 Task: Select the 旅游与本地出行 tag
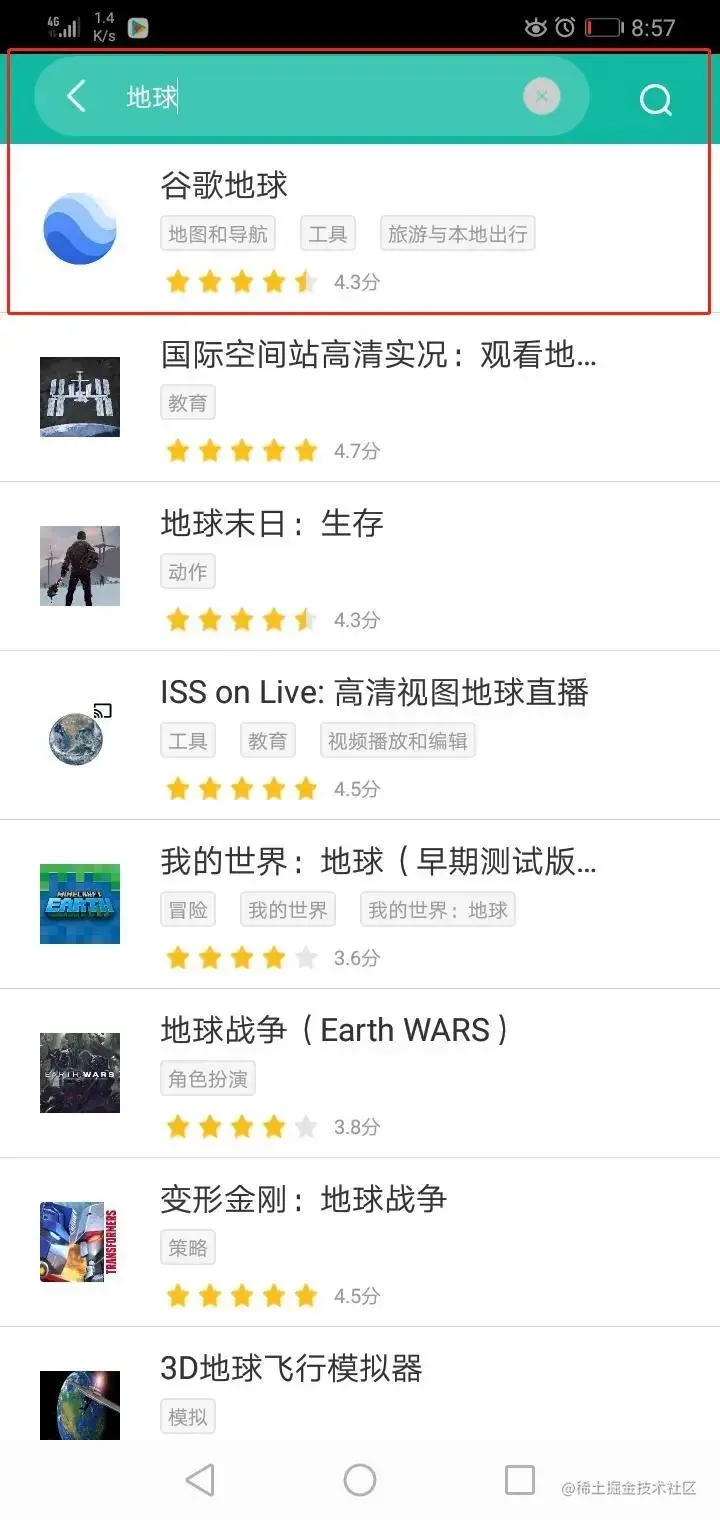pyautogui.click(x=457, y=234)
